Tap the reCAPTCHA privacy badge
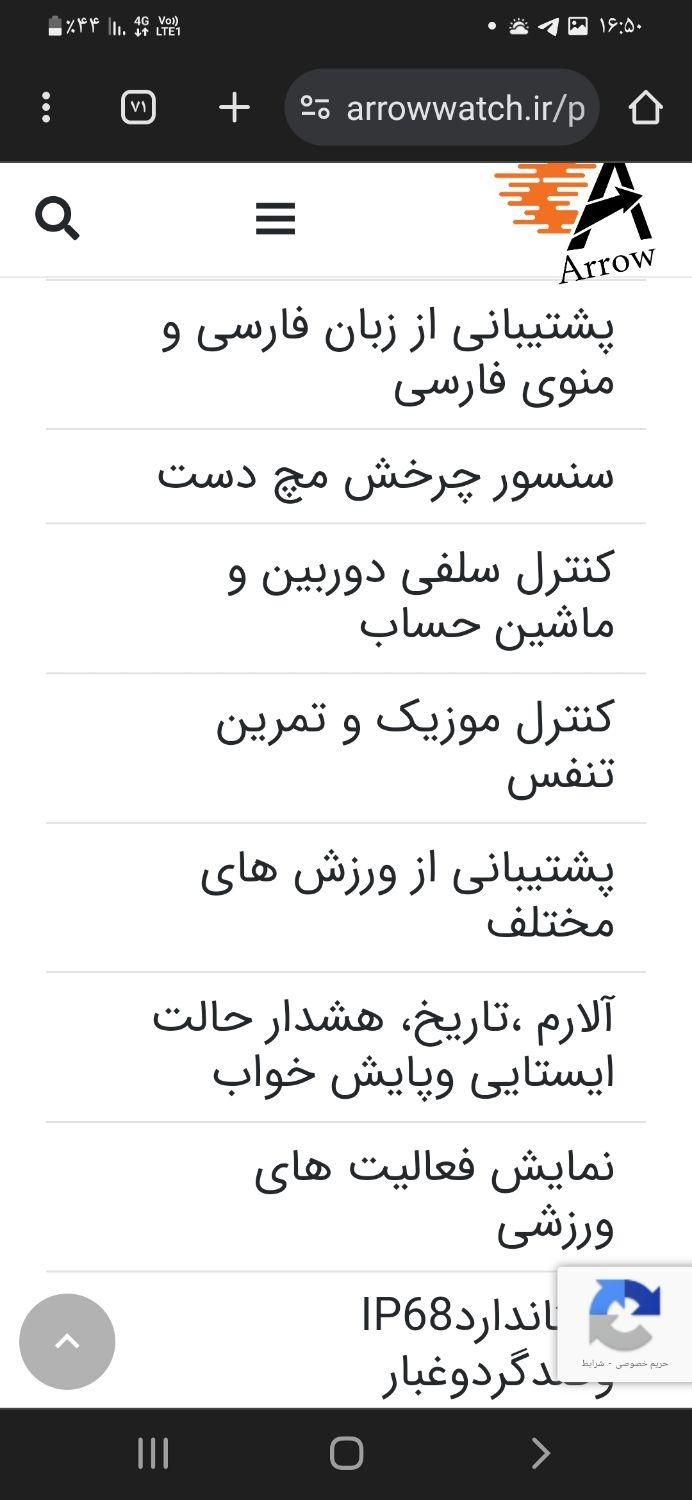The height and width of the screenshot is (1500, 692). (624, 1324)
